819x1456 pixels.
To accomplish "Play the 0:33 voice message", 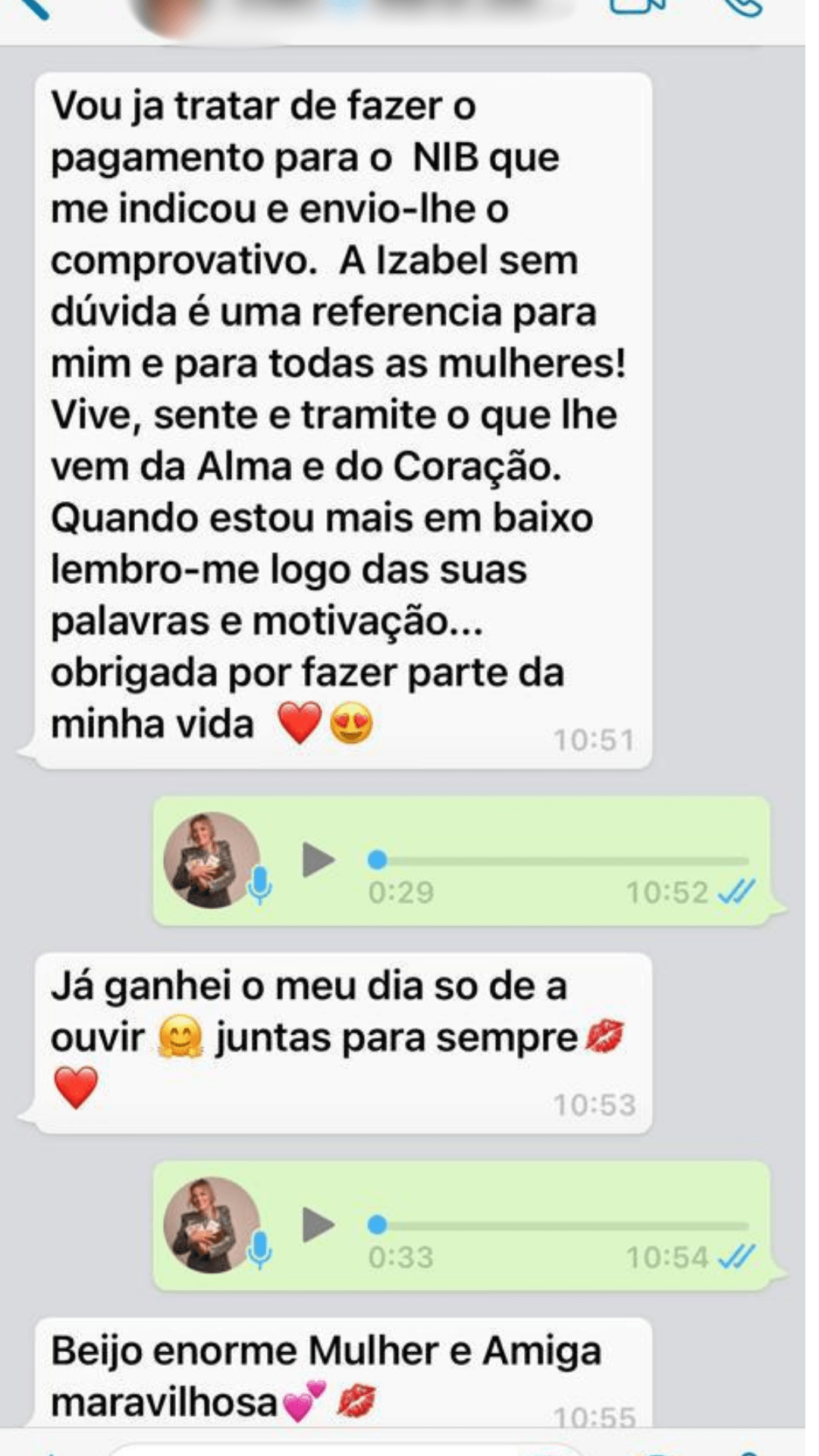I will pyautogui.click(x=318, y=1225).
